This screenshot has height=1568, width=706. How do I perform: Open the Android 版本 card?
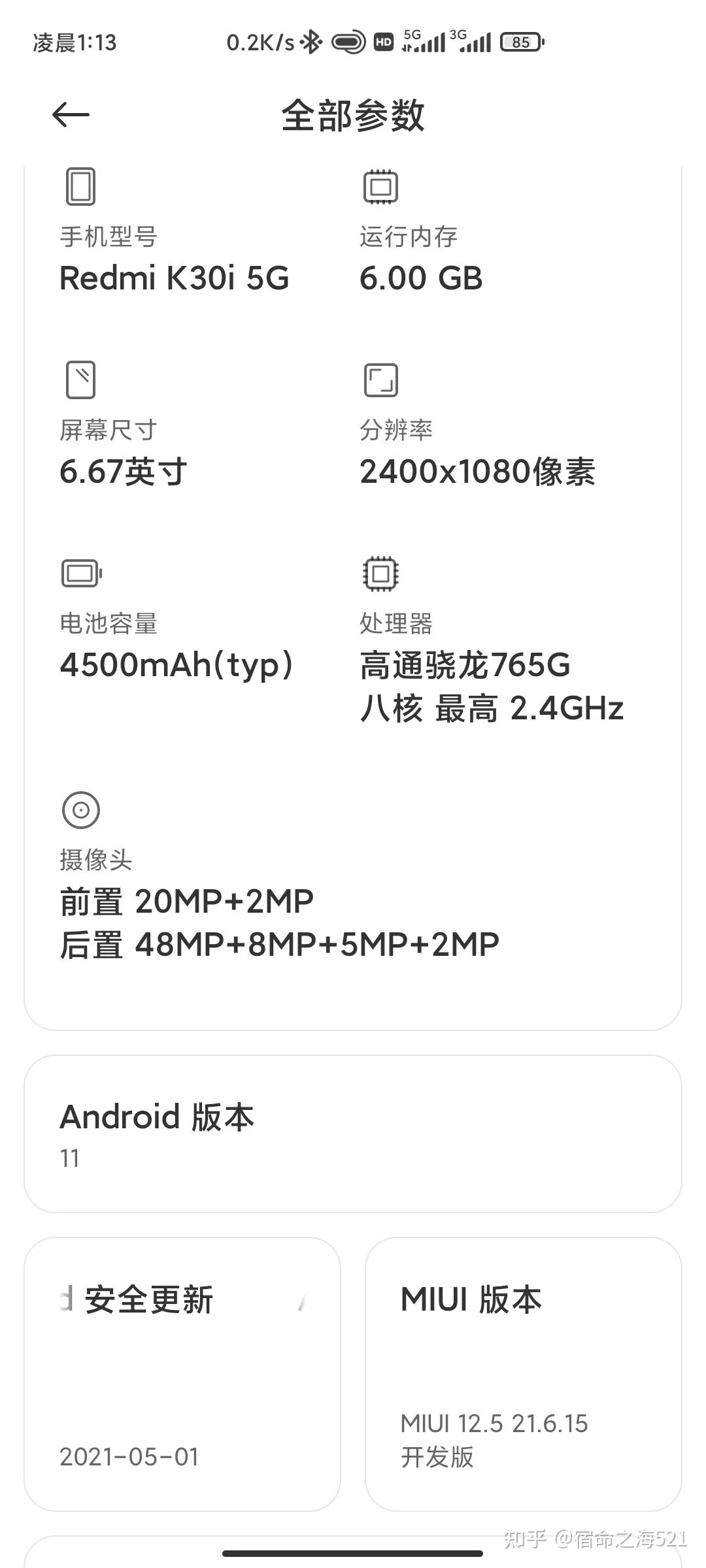pos(353,1134)
